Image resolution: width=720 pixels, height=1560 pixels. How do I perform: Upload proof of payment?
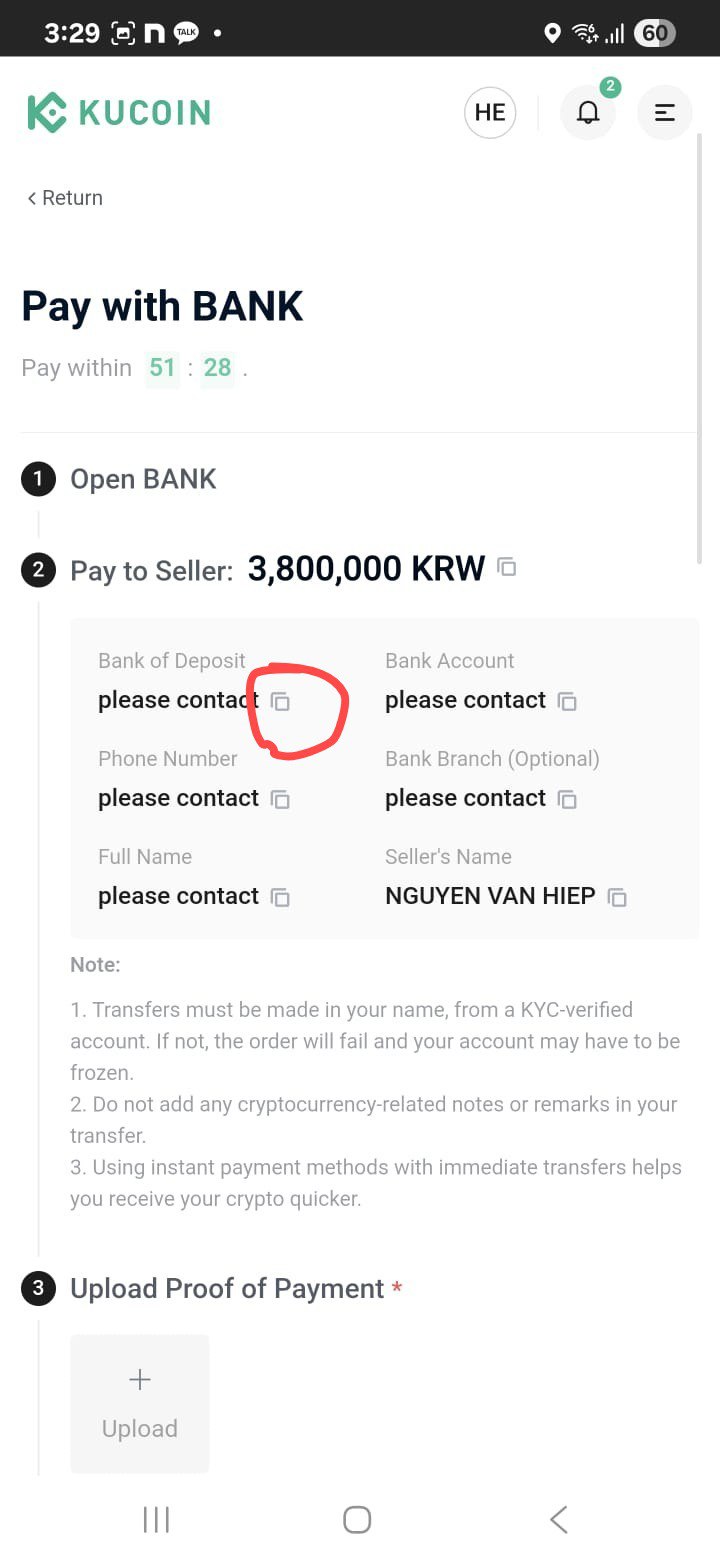coord(140,1403)
